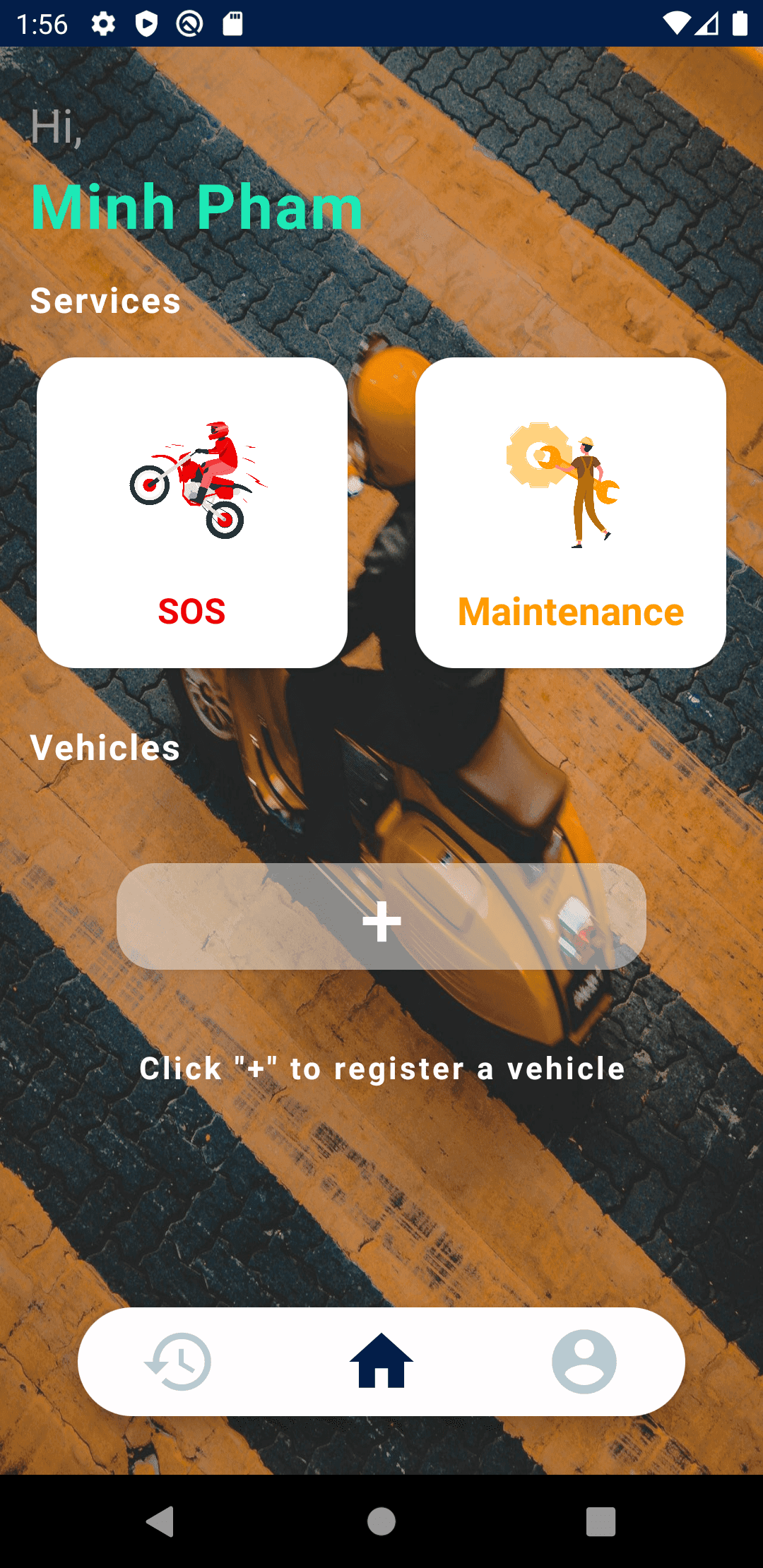Screen dimensions: 763x1568
Task: Switch to the history tab
Action: pos(178,1362)
